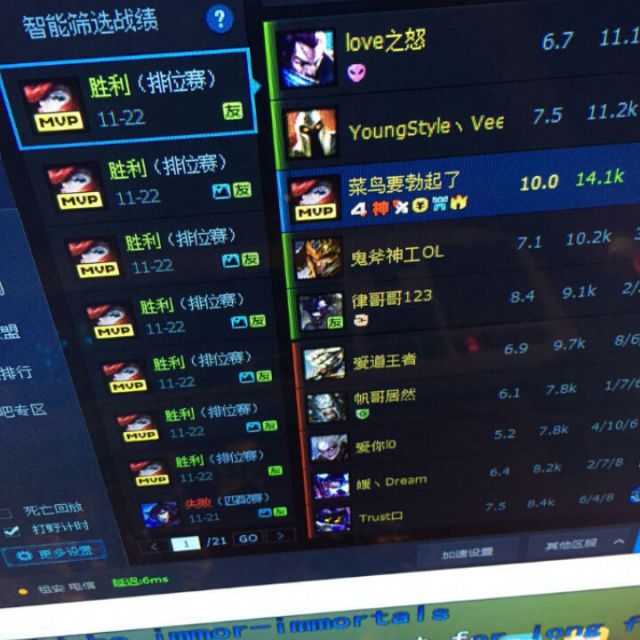Hit the GO page jump button
This screenshot has height=640, width=640.
pos(248,538)
